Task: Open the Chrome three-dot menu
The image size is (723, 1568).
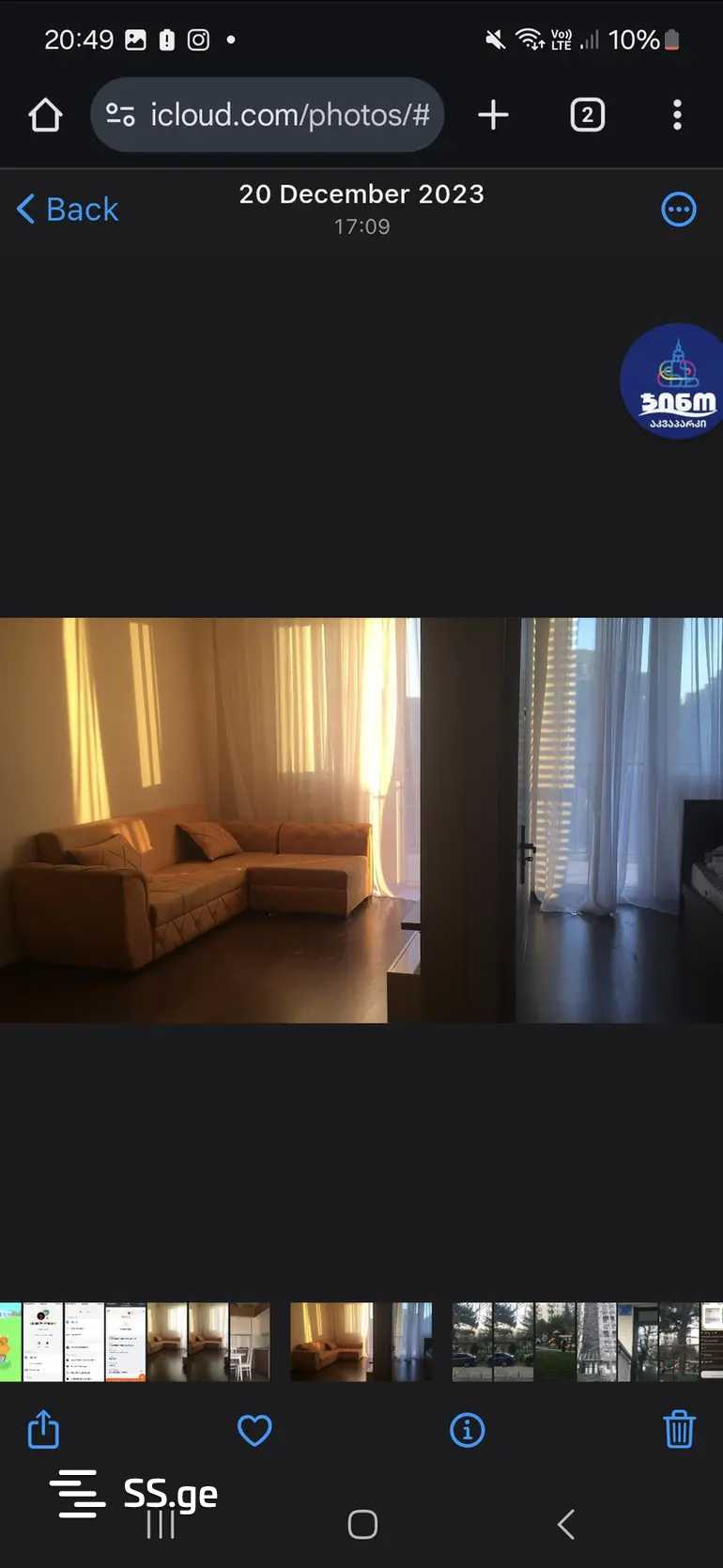Action: coord(677,116)
